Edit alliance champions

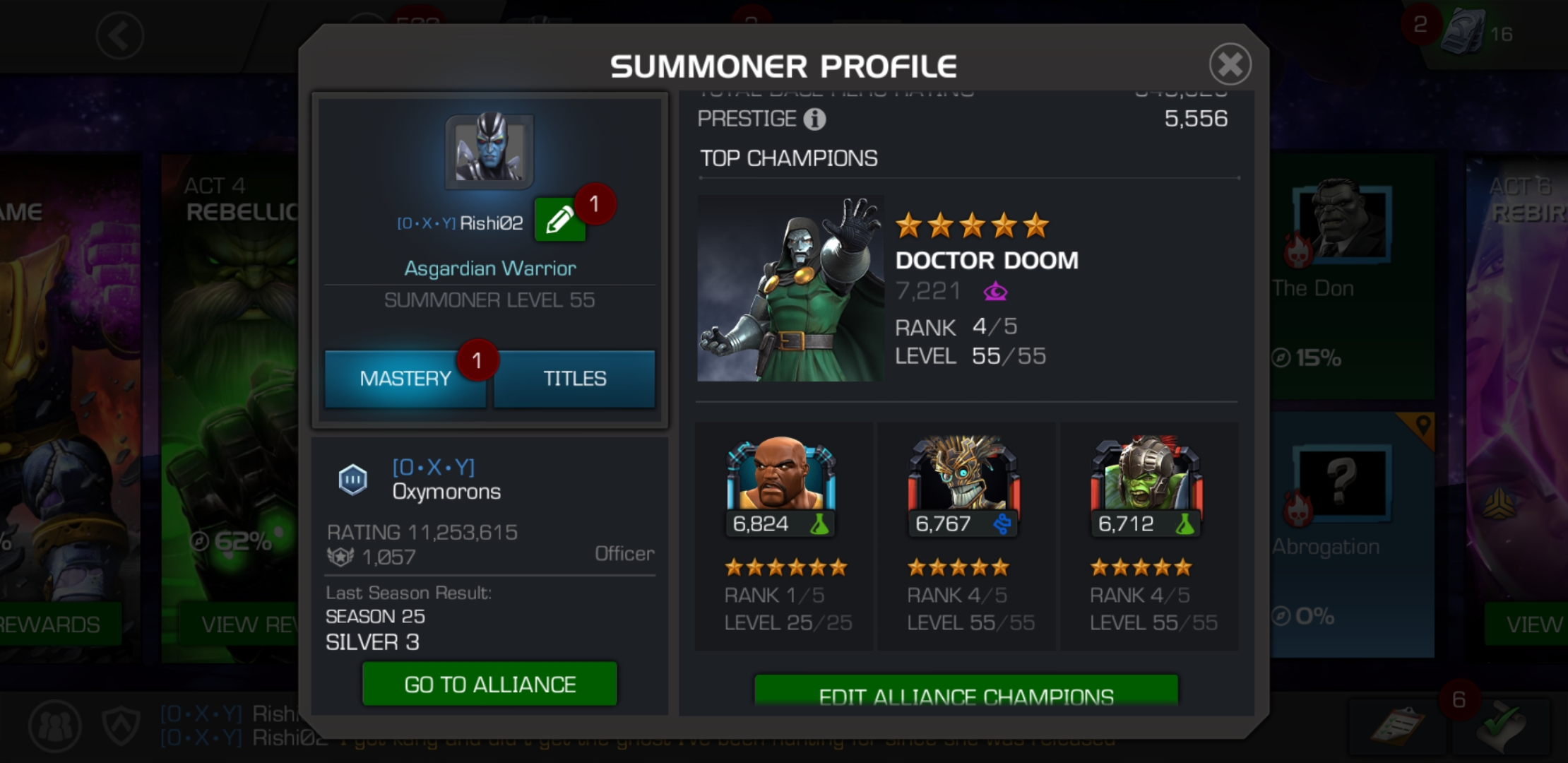pyautogui.click(x=966, y=692)
